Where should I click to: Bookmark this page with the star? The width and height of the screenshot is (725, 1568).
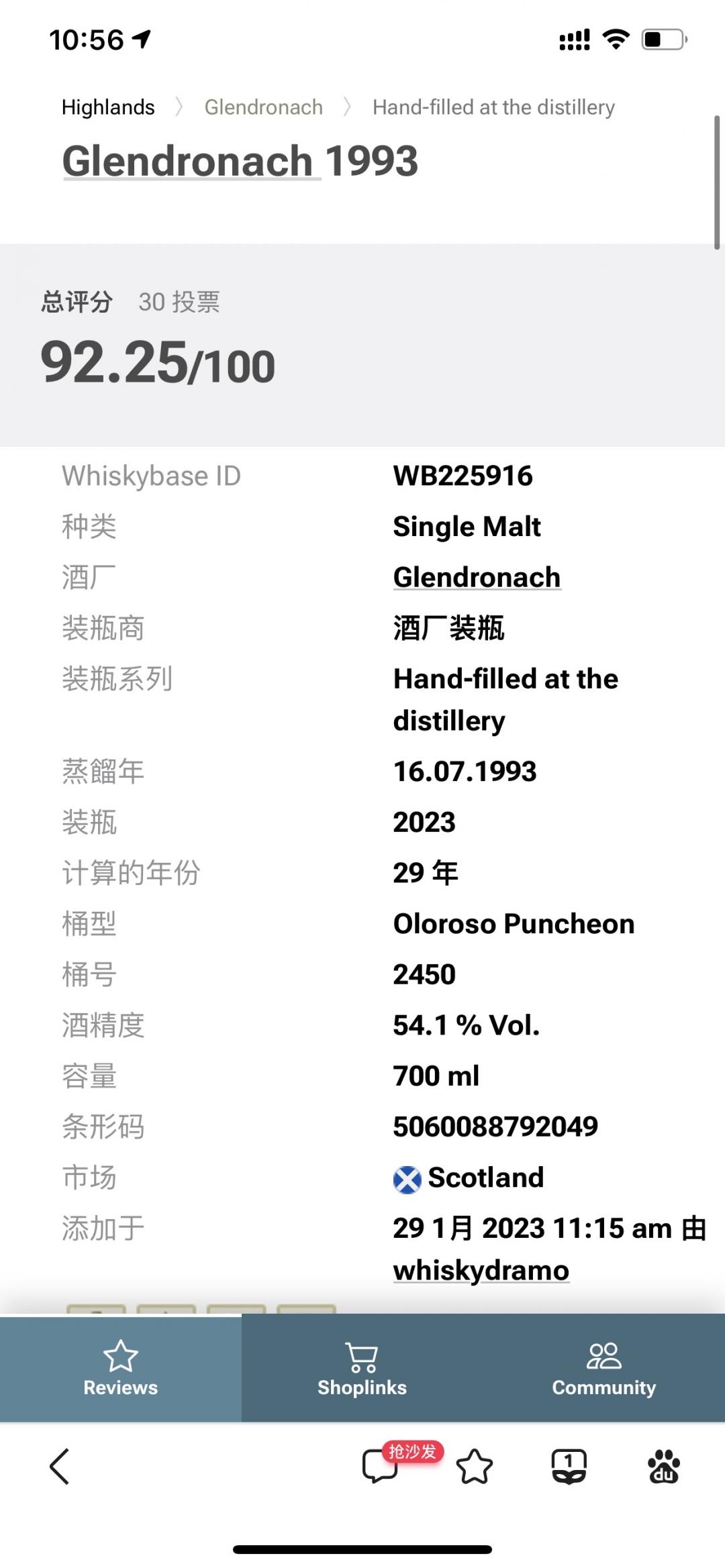click(475, 1466)
